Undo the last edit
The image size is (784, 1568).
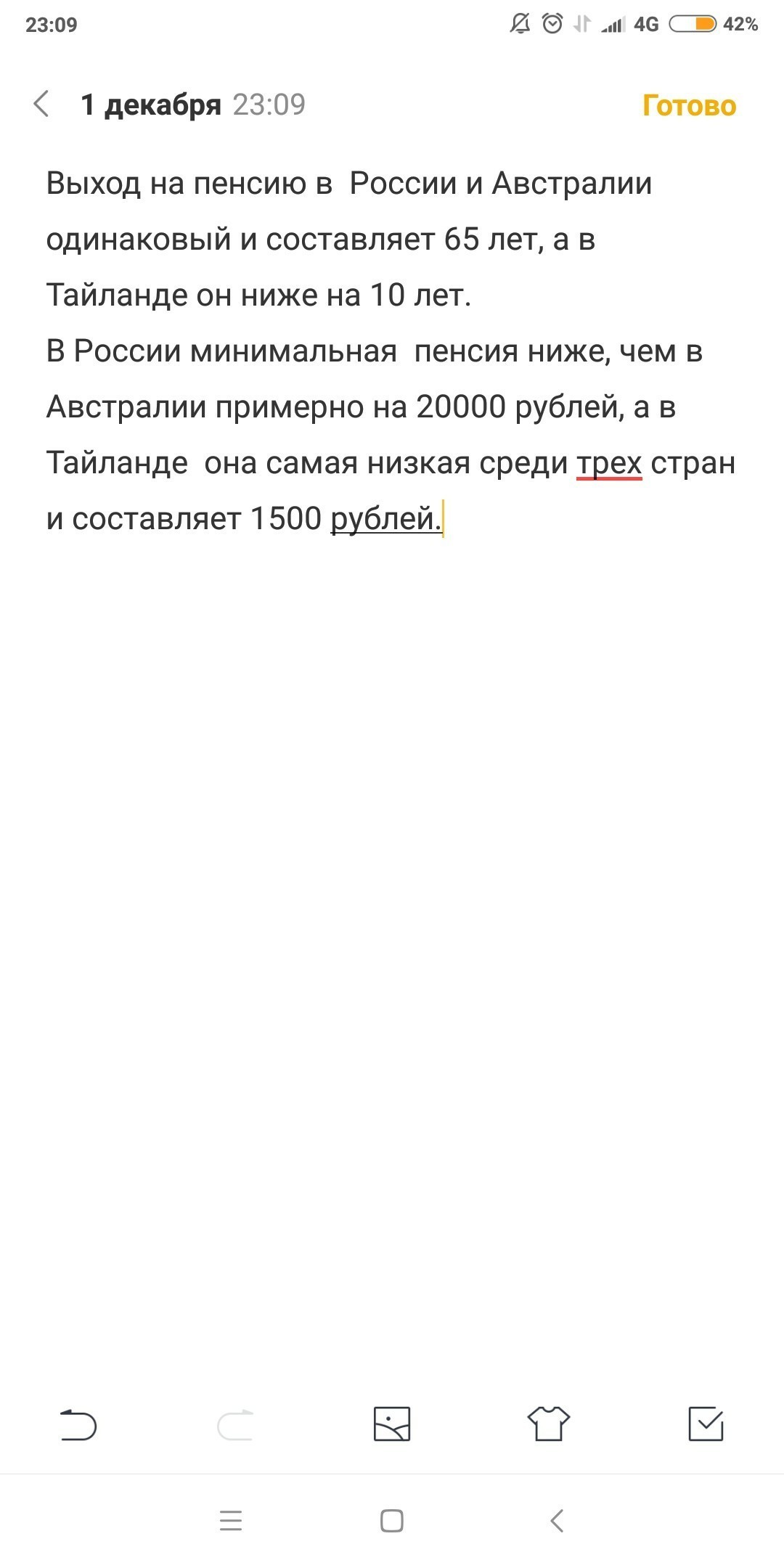[x=78, y=1424]
